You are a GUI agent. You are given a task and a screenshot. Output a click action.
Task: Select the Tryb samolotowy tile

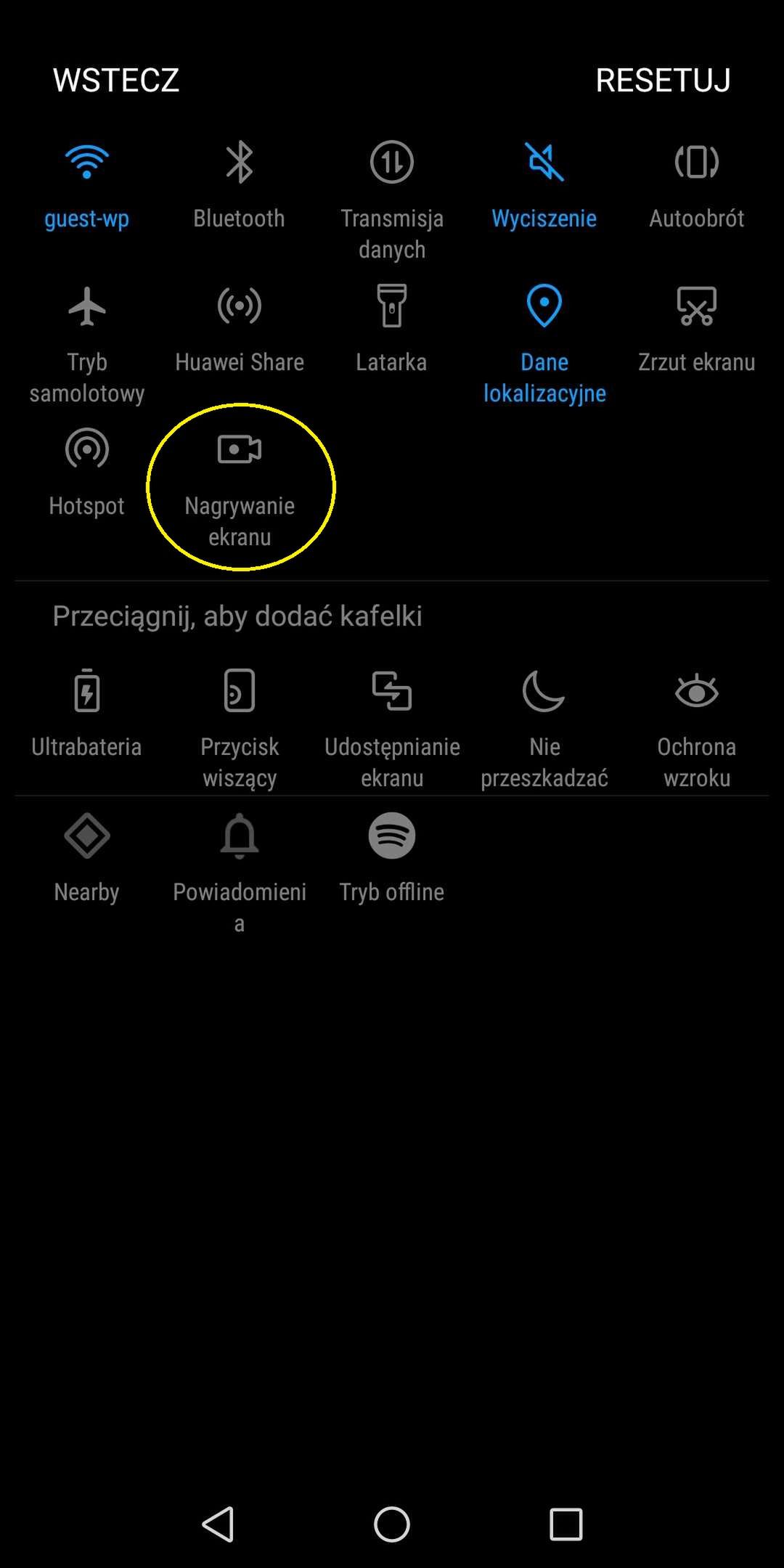[87, 346]
